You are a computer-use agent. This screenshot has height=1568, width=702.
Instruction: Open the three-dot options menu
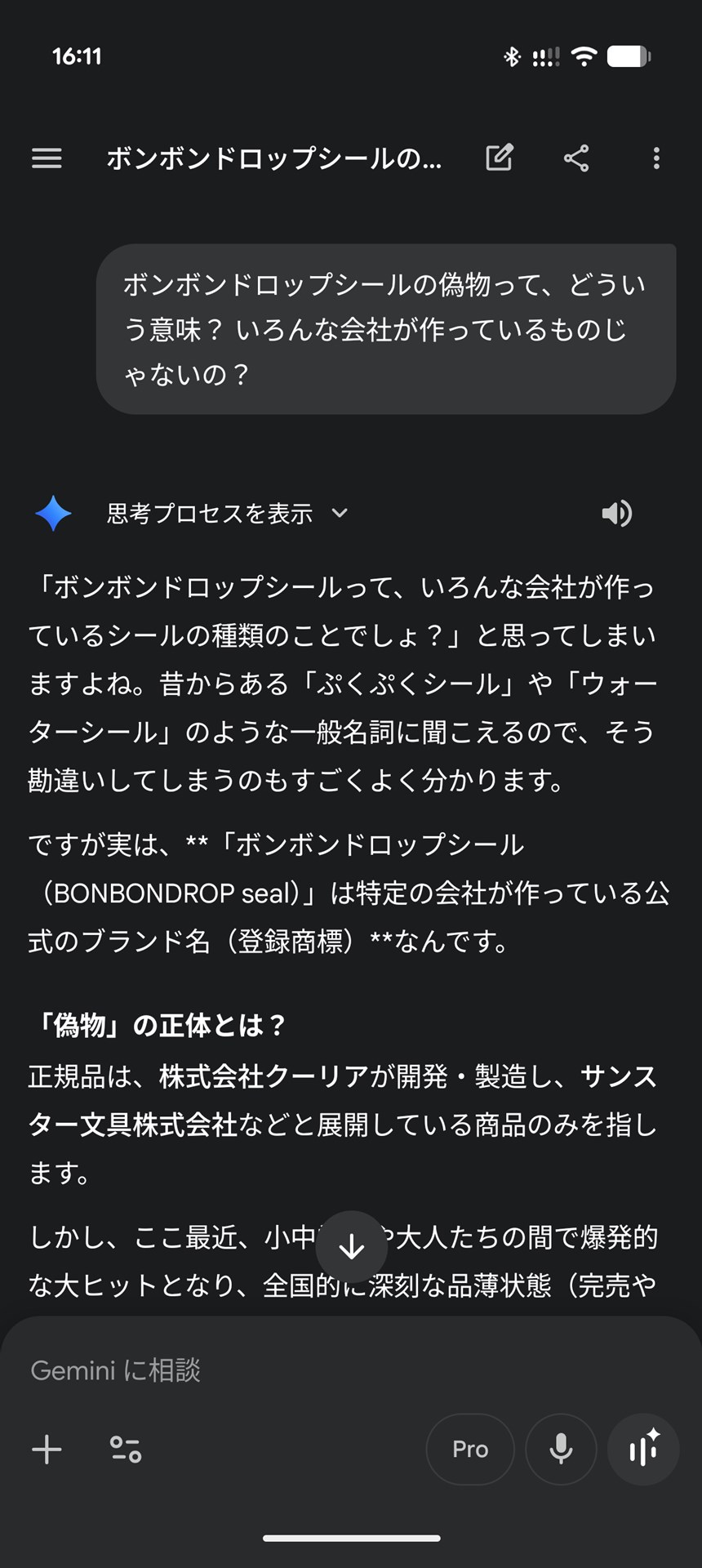coord(657,158)
